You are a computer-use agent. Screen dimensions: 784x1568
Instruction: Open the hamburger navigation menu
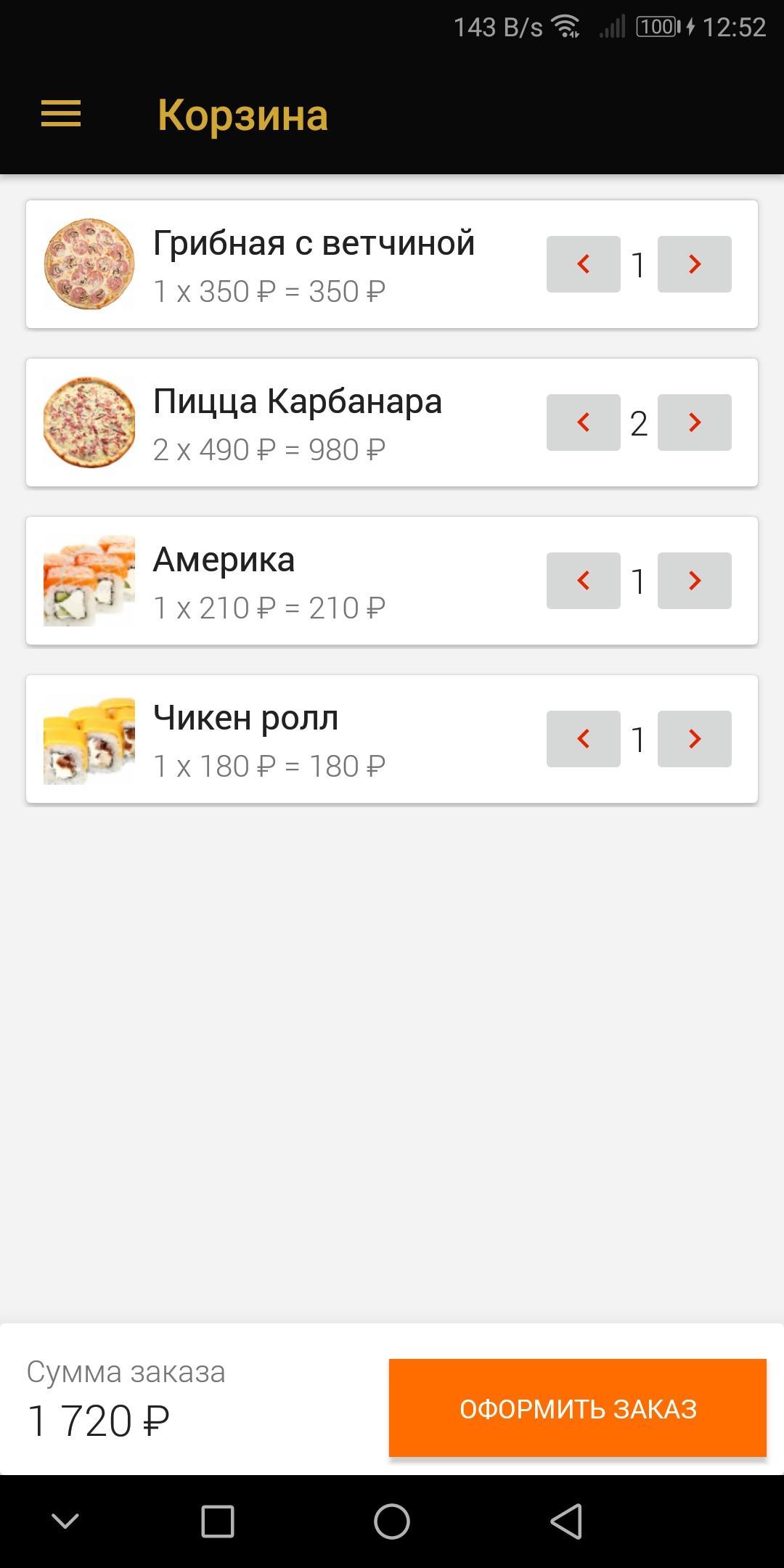coord(61,115)
